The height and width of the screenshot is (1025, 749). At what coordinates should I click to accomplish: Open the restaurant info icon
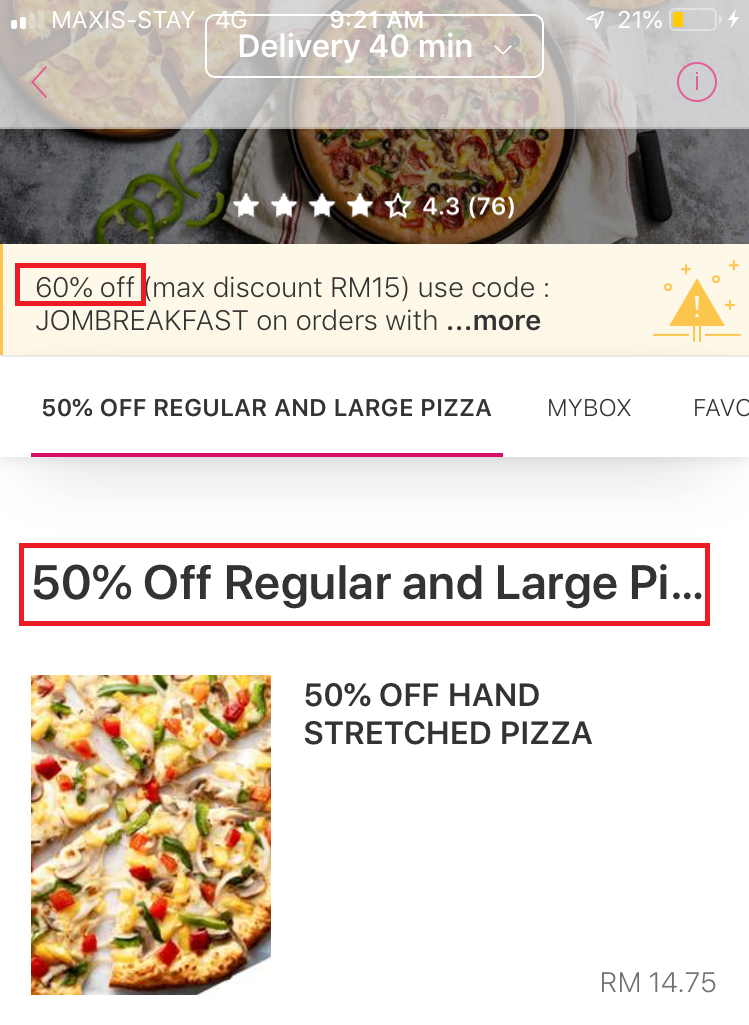[x=697, y=82]
